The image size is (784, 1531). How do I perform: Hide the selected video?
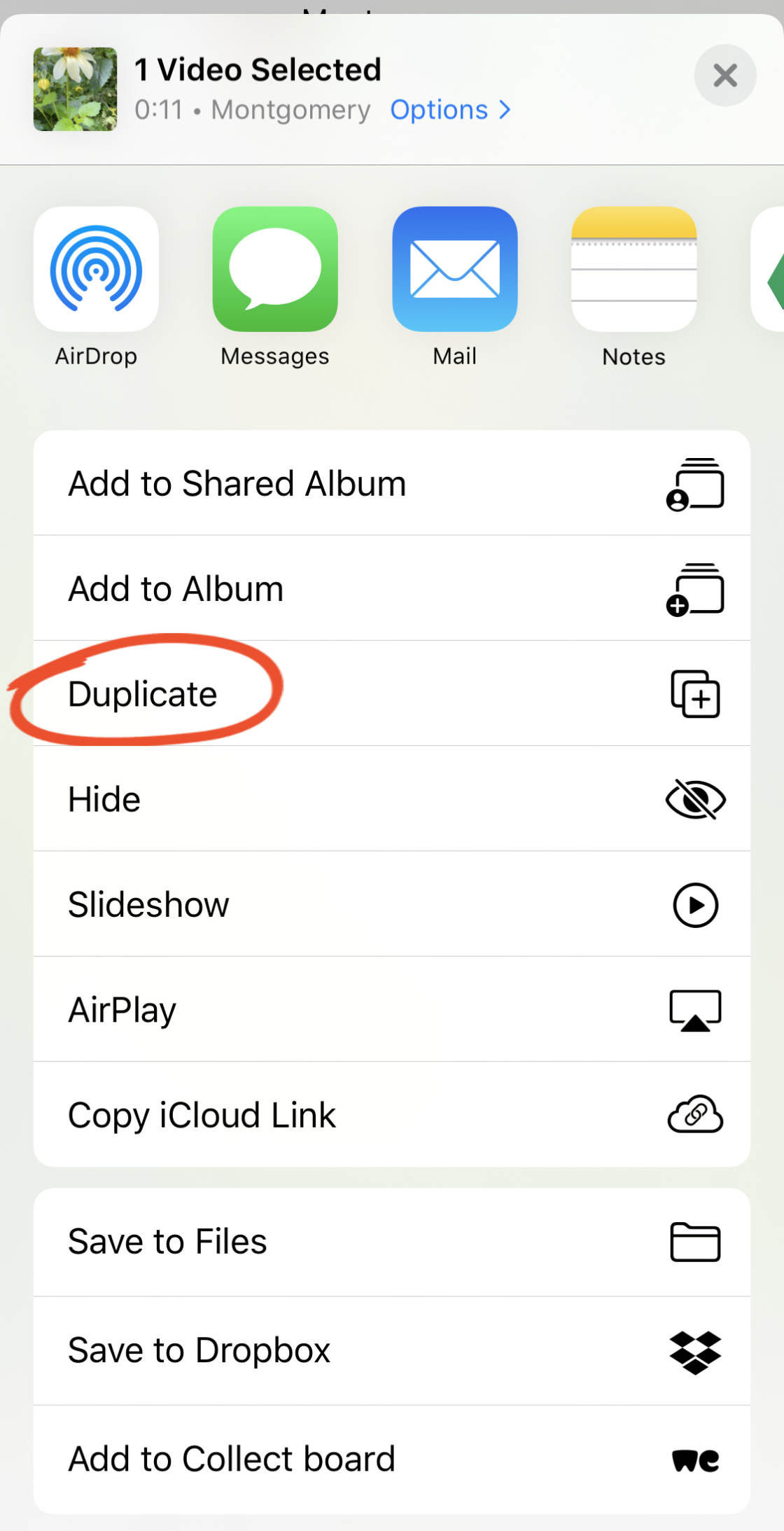click(x=392, y=799)
